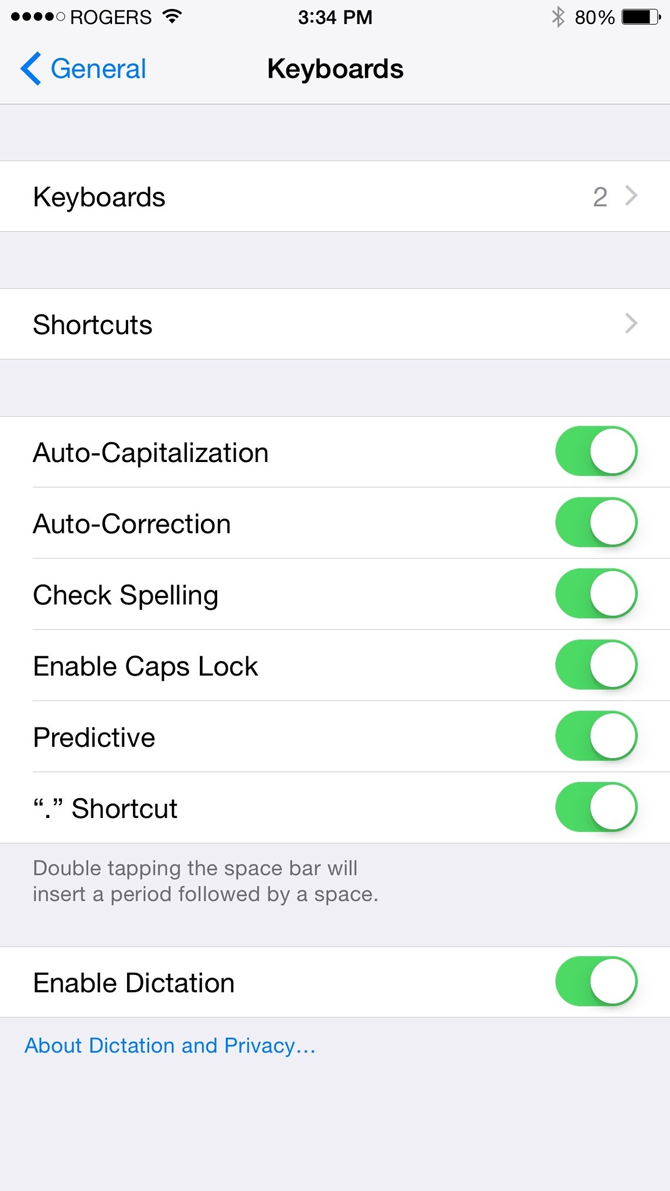Open the Keyboards list row

tap(335, 197)
